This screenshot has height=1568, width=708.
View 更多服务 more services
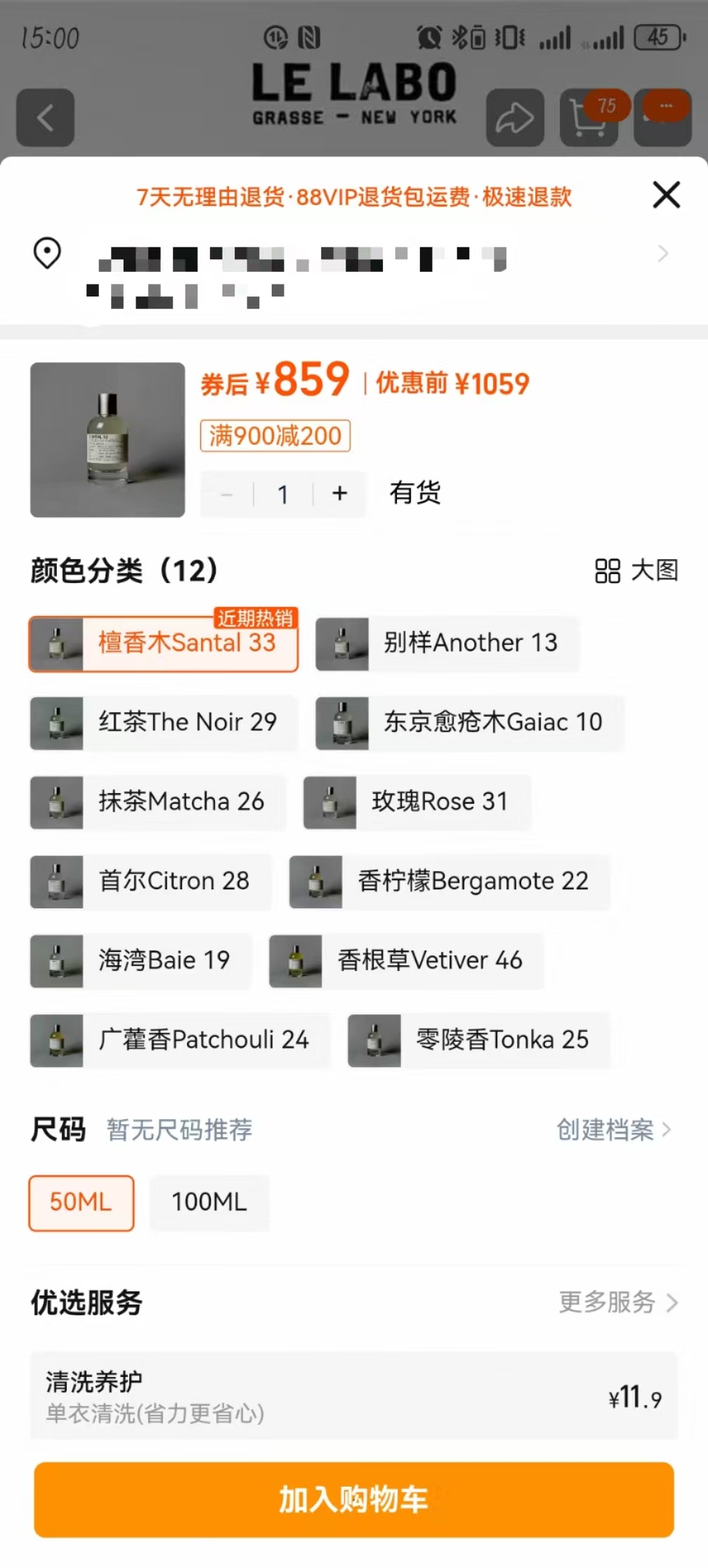[617, 1302]
